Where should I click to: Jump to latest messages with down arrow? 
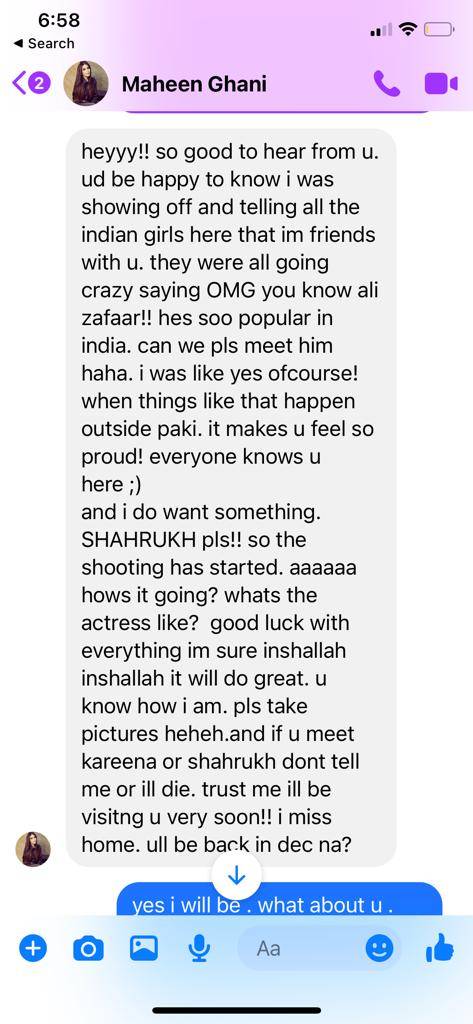point(236,875)
